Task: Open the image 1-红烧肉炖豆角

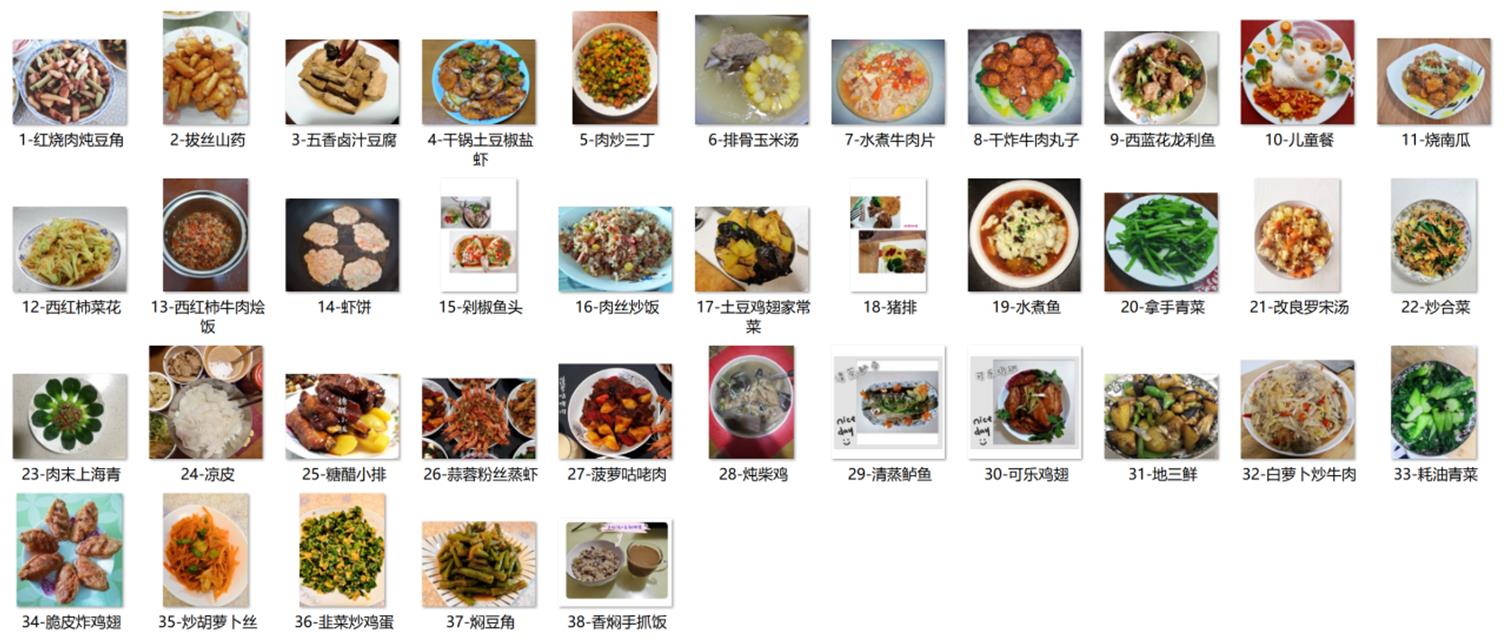Action: 70,82
